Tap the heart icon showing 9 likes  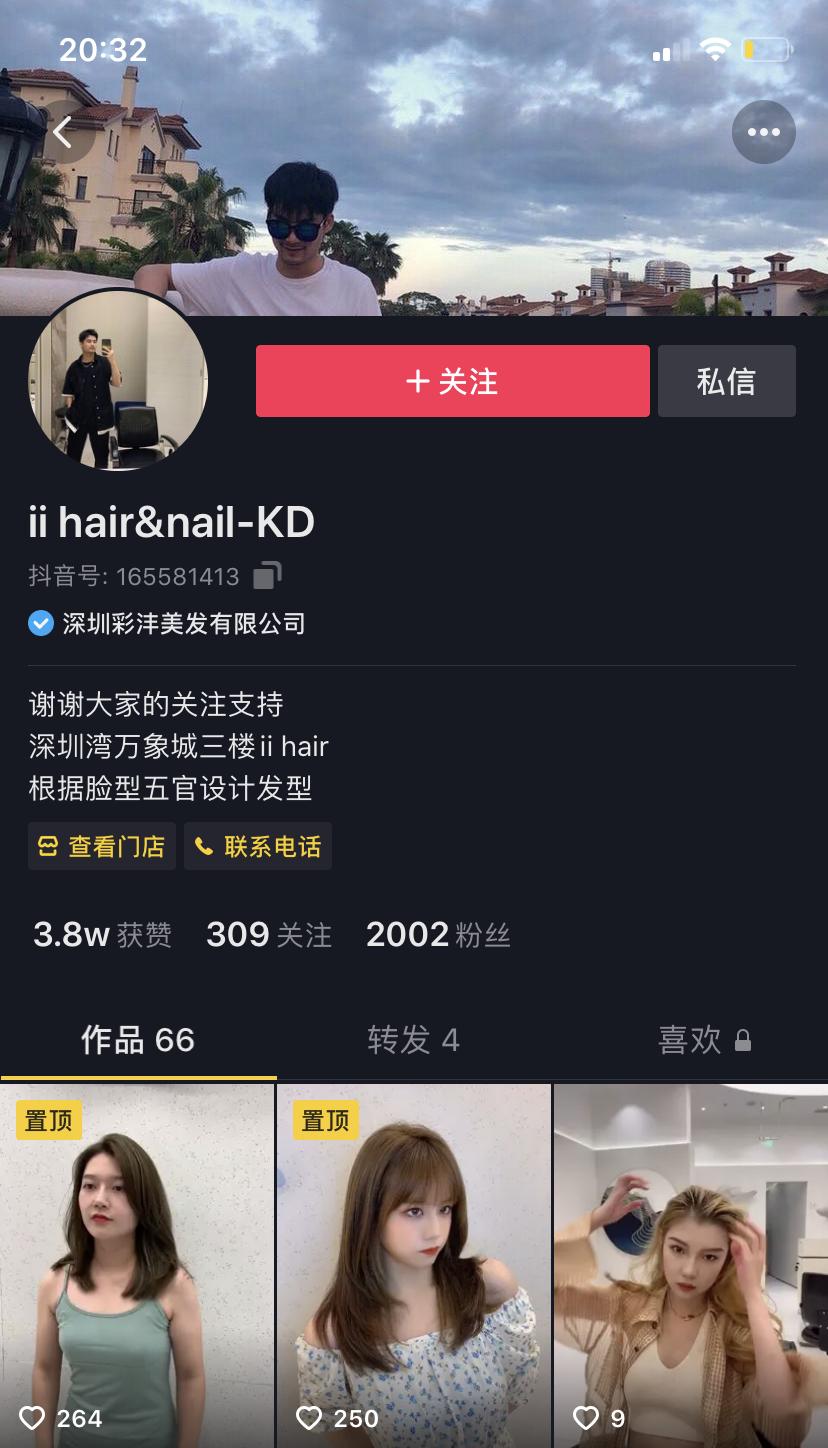[x=586, y=1417]
